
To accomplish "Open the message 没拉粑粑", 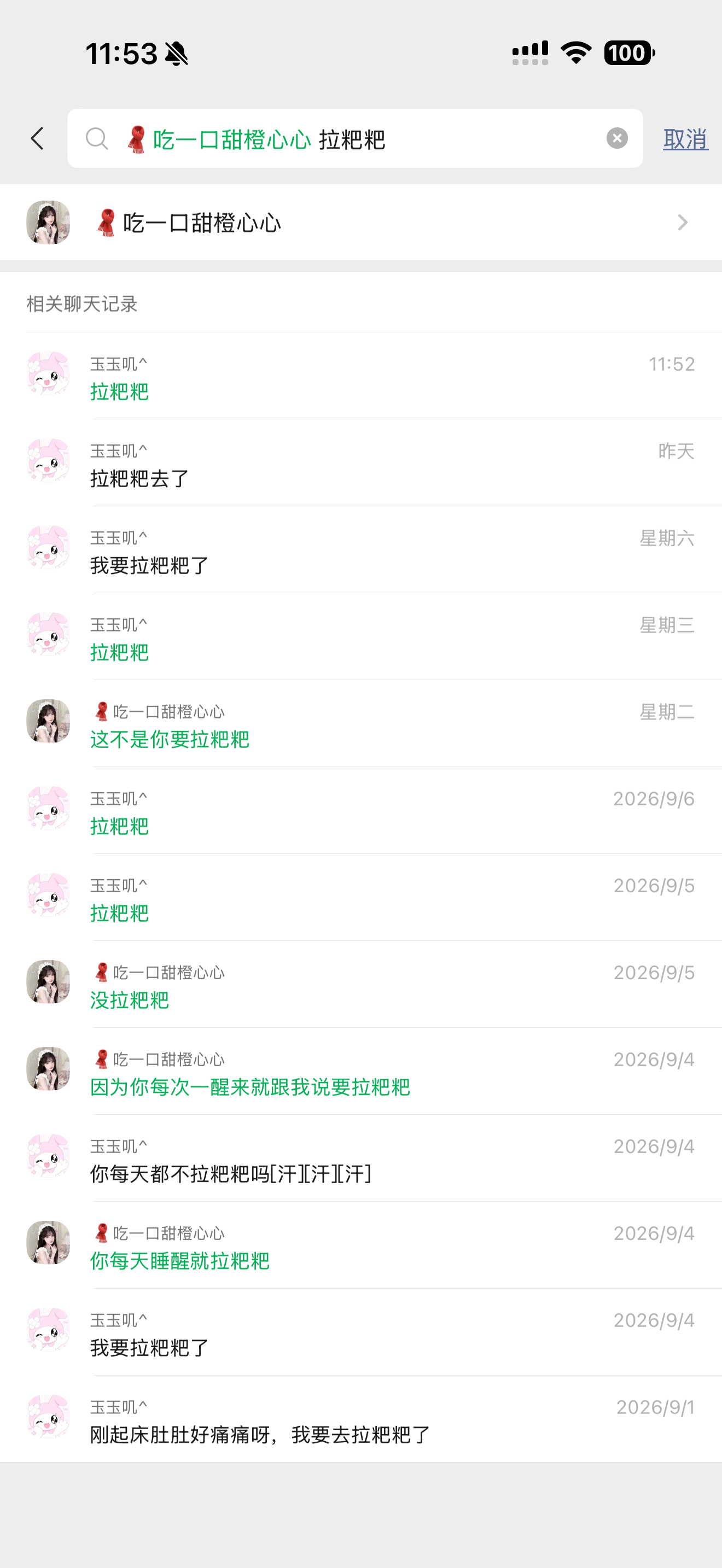I will click(x=361, y=985).
